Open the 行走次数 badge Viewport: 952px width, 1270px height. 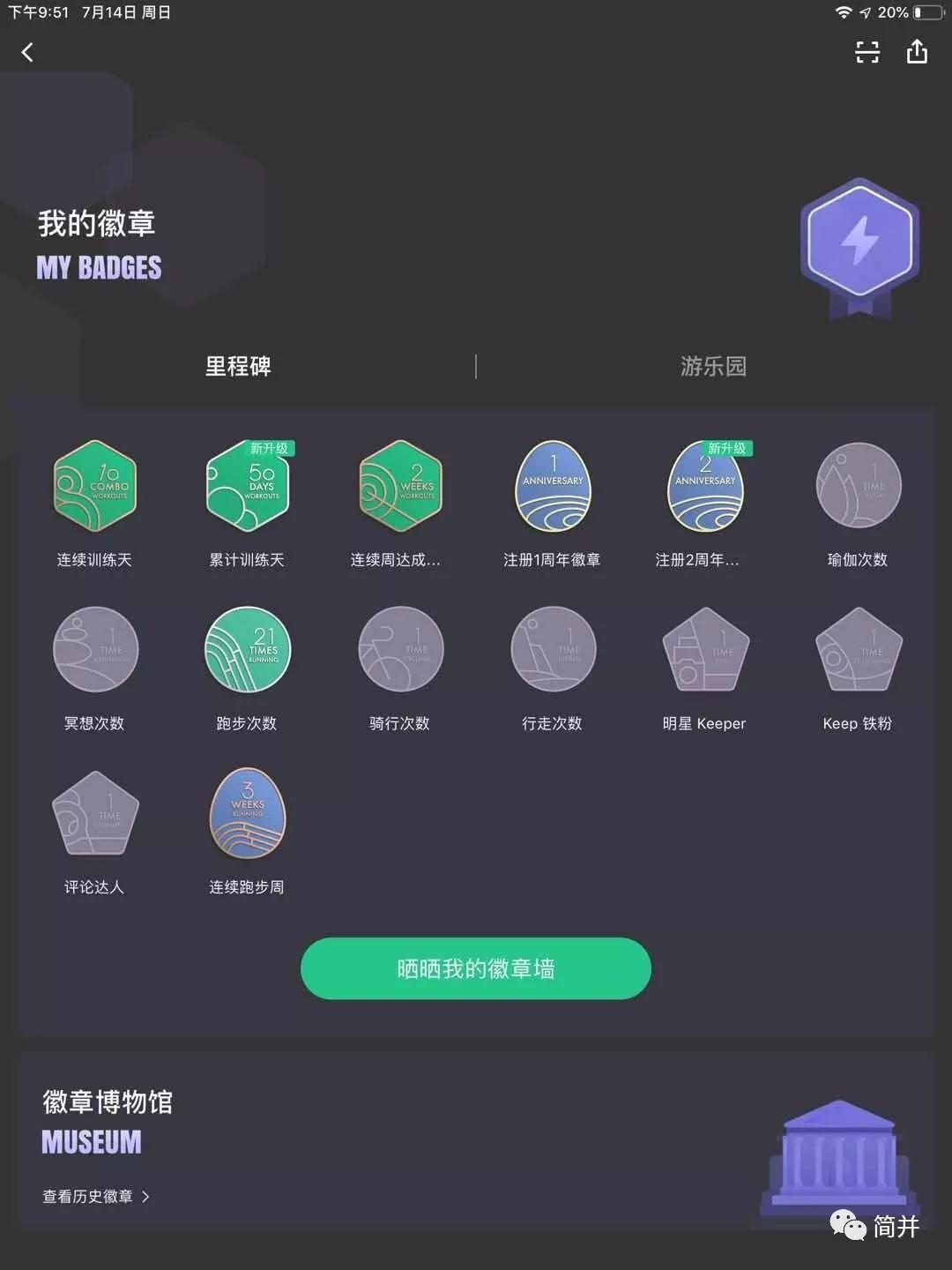click(553, 650)
